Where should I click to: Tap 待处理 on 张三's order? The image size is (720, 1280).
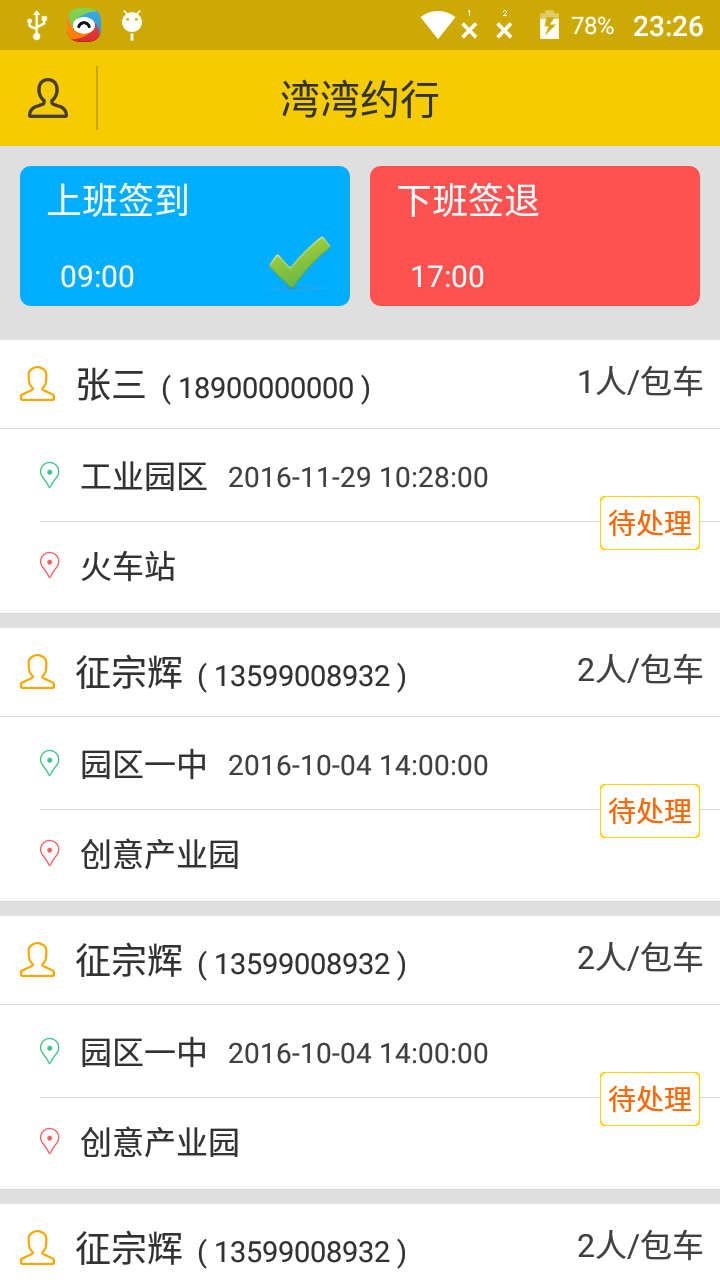tap(650, 523)
